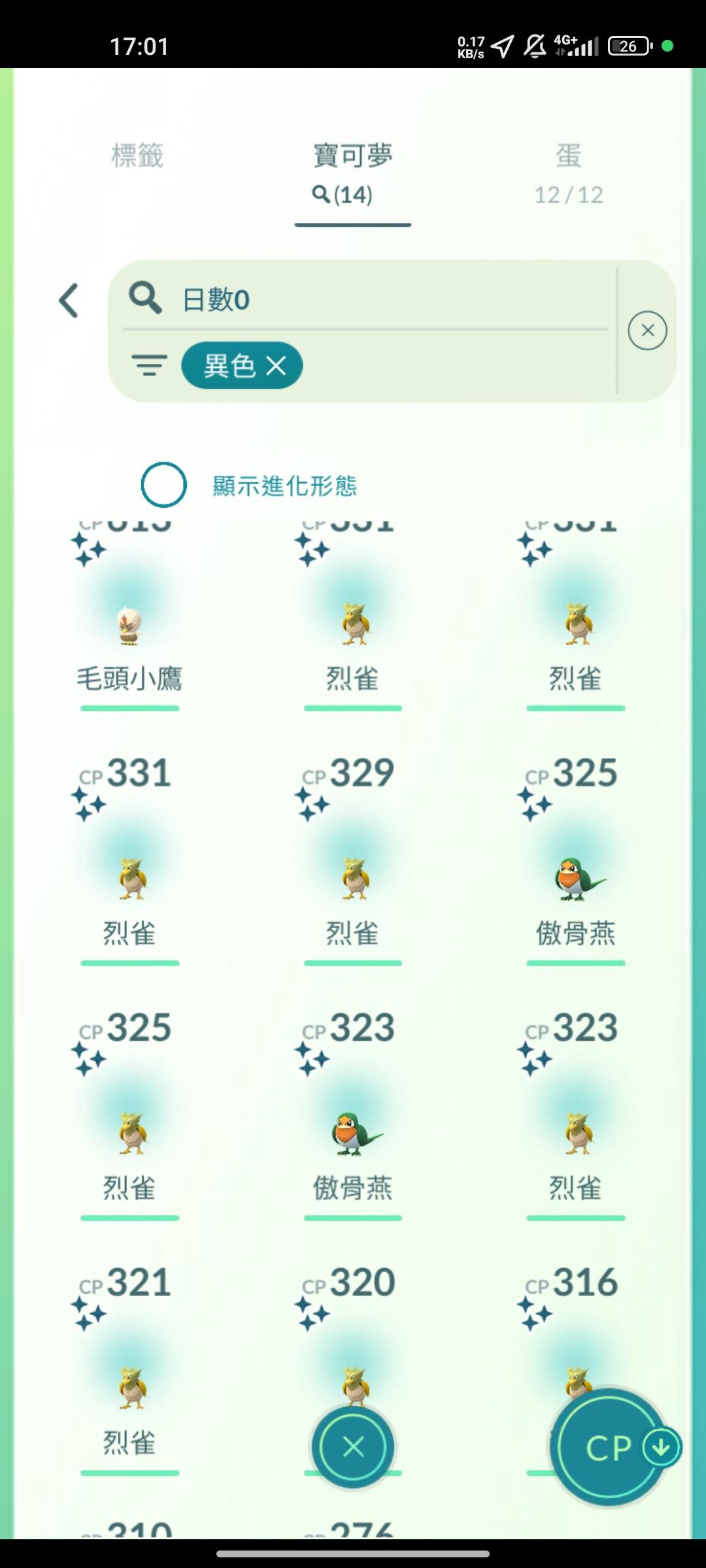Open the filter options icon
Image resolution: width=706 pixels, height=1568 pixels.
149,365
